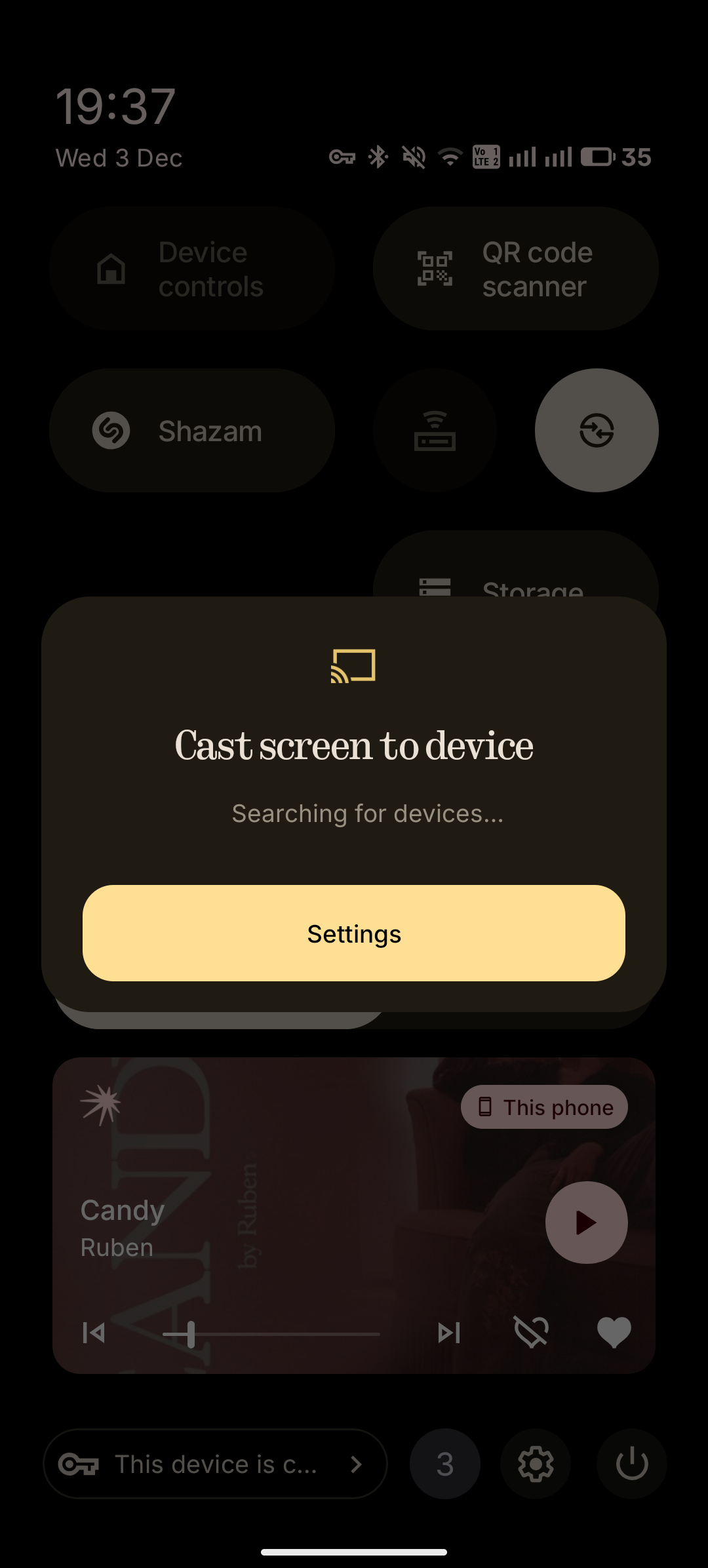Skip to the next track

click(x=449, y=1333)
